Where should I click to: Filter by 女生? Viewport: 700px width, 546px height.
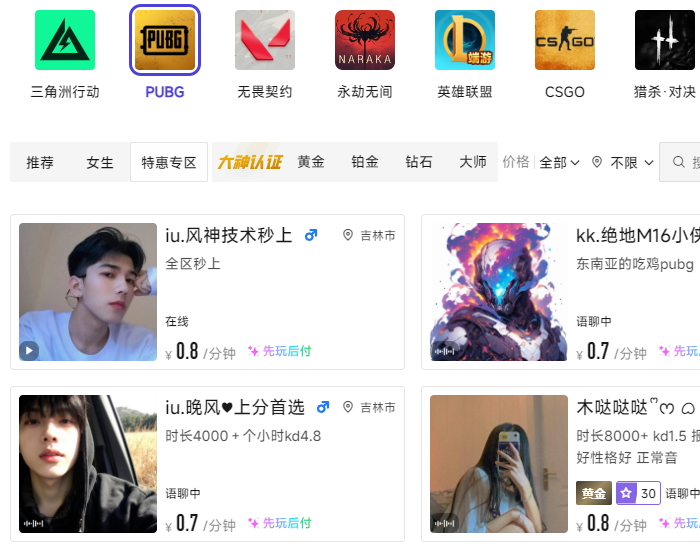pos(100,162)
